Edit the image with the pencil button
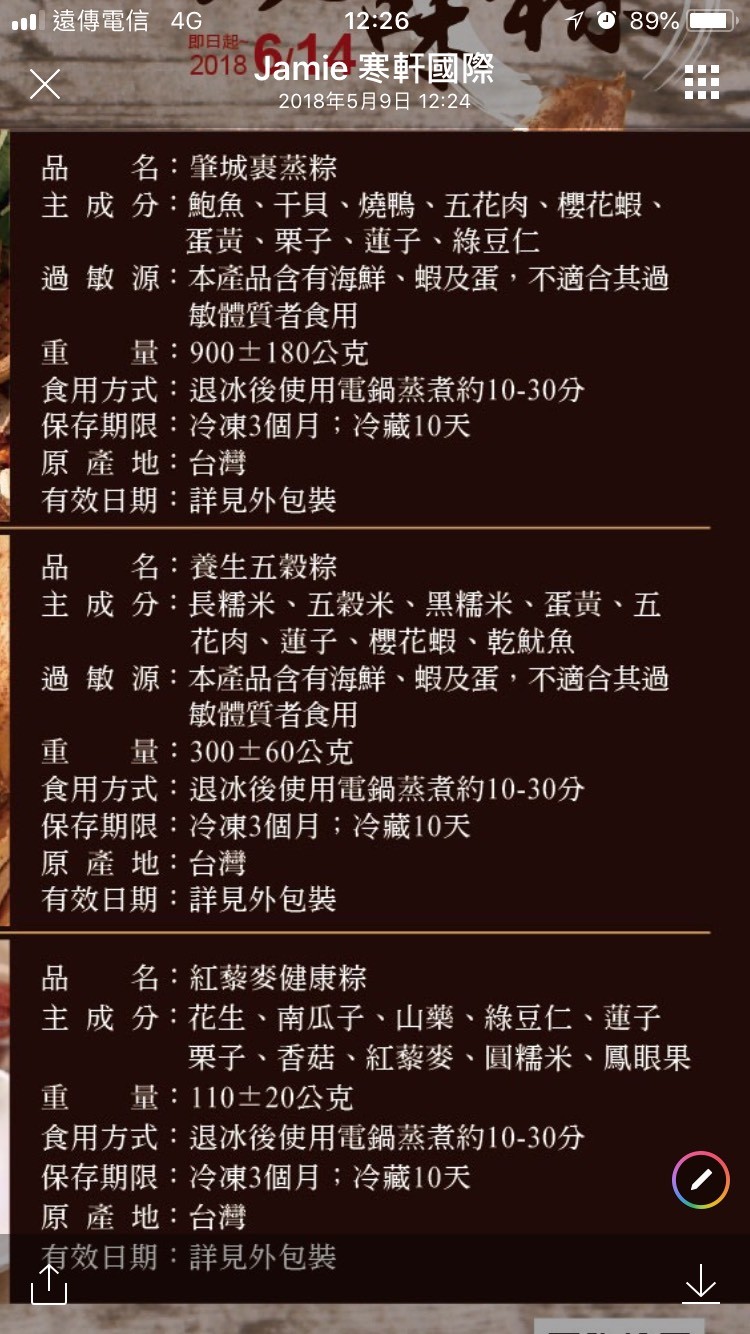The image size is (750, 1334). [701, 1181]
